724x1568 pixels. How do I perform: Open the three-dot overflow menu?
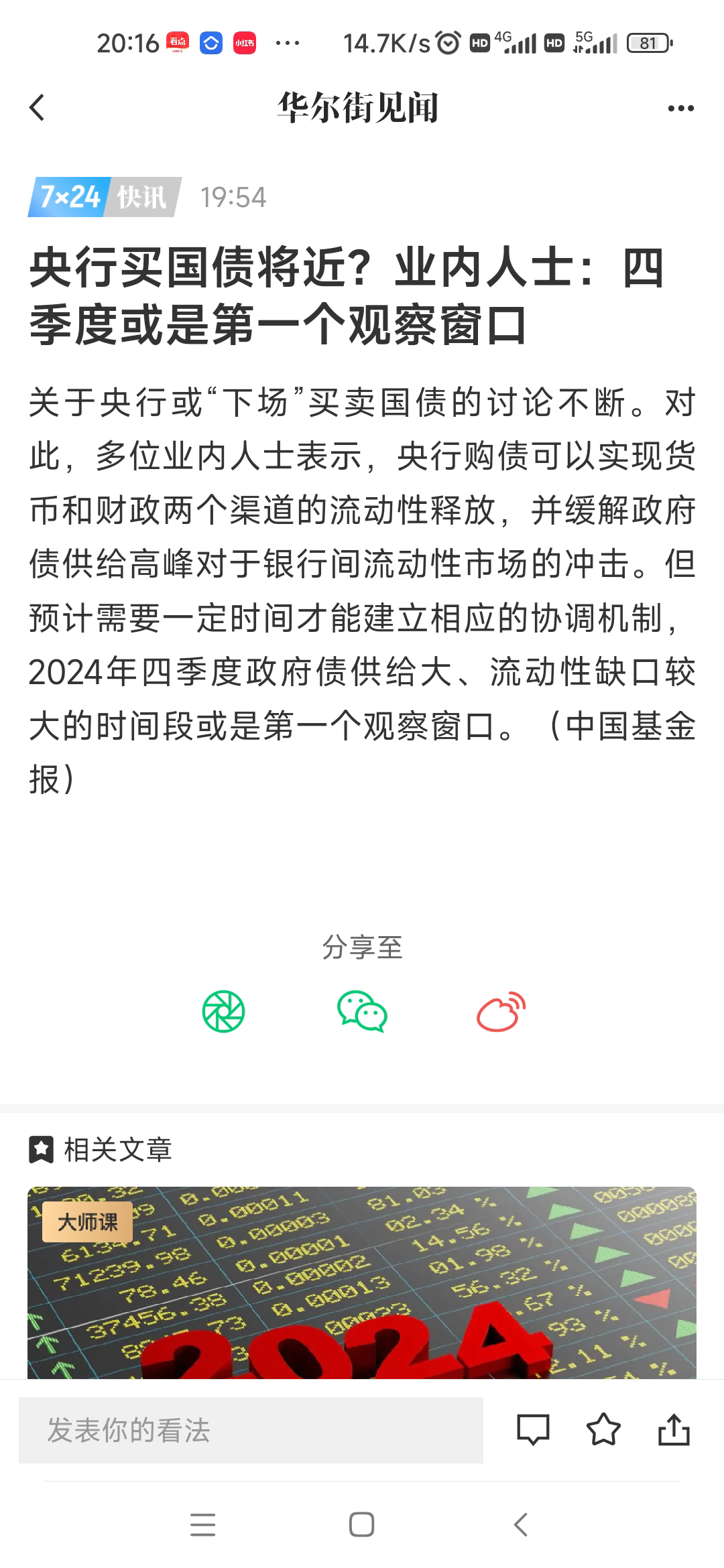pos(680,109)
